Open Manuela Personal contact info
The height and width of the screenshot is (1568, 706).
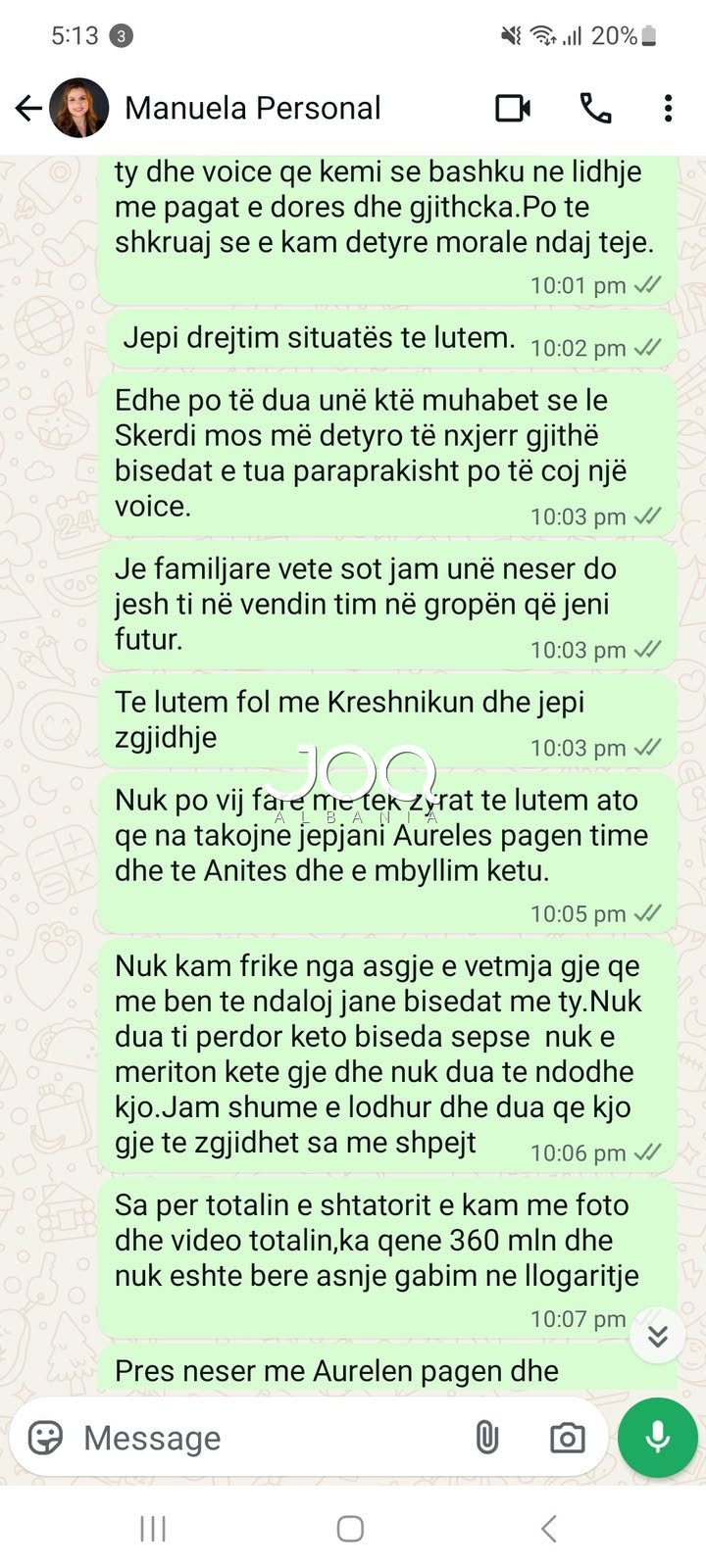pos(253,108)
